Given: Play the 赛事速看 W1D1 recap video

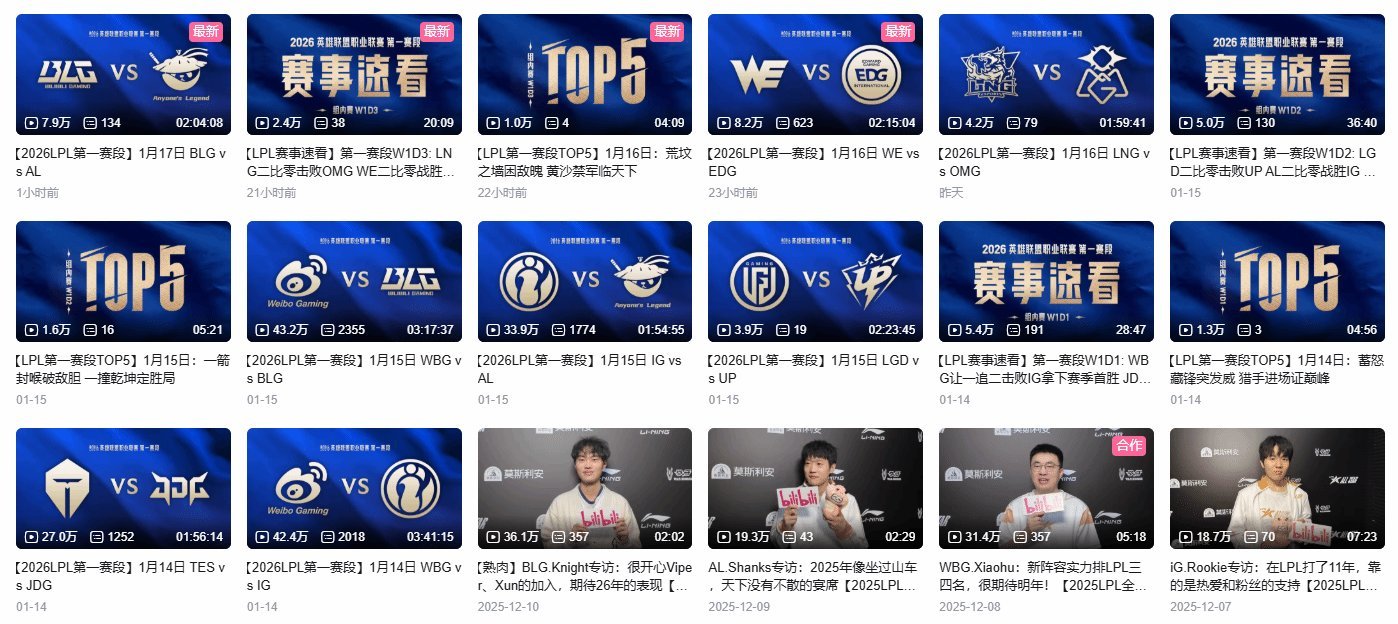Looking at the screenshot, I should (x=1046, y=282).
